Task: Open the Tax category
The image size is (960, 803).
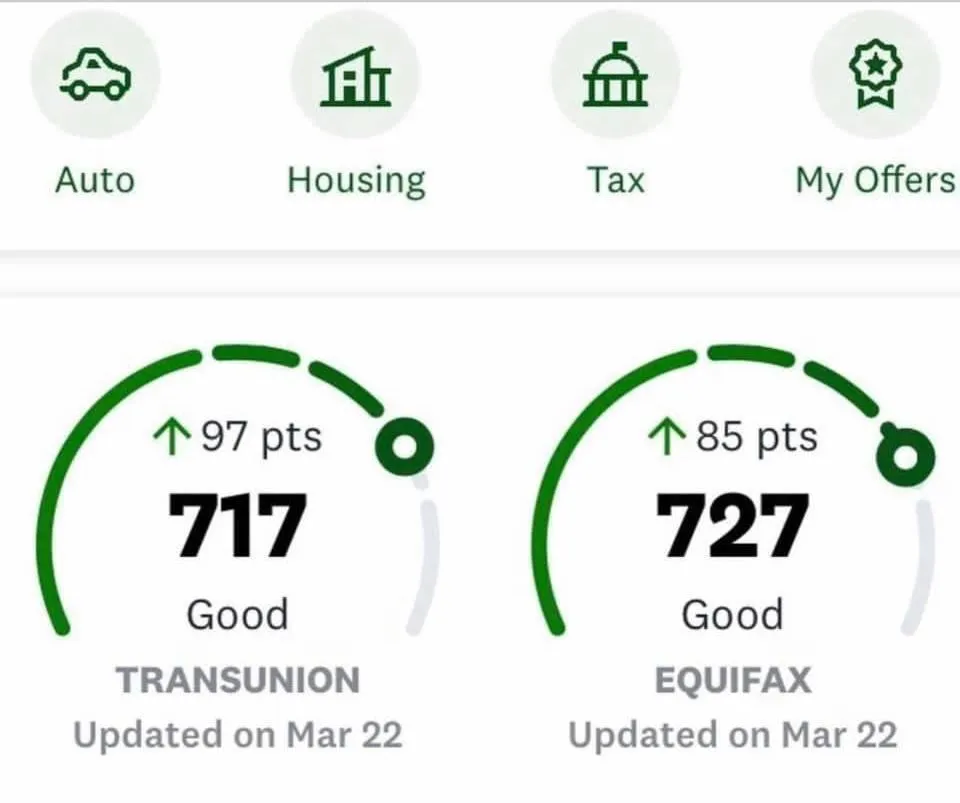Action: point(615,75)
